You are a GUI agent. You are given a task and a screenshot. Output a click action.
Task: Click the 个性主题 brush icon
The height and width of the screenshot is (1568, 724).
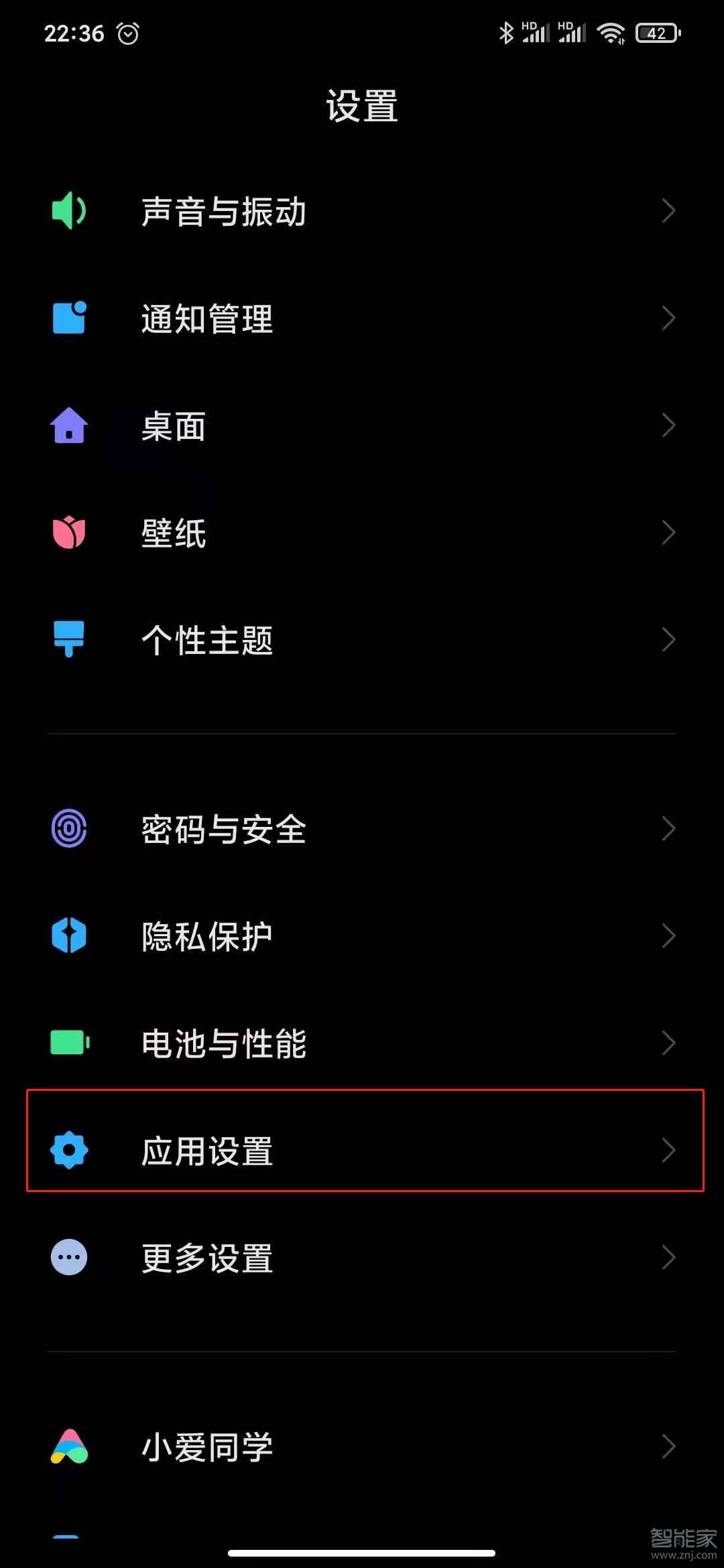click(x=69, y=639)
